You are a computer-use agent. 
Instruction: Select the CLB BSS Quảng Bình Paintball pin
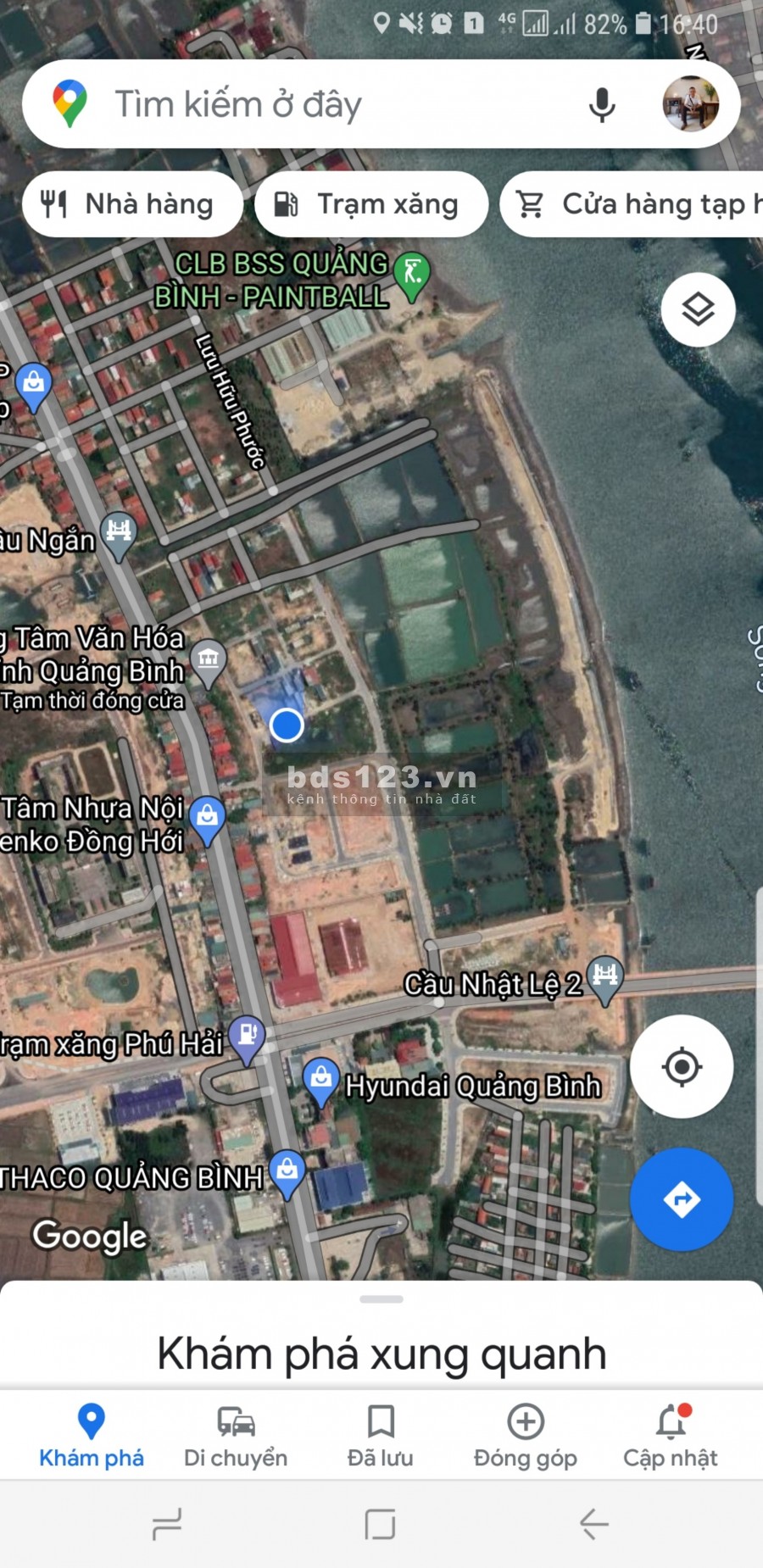click(413, 275)
